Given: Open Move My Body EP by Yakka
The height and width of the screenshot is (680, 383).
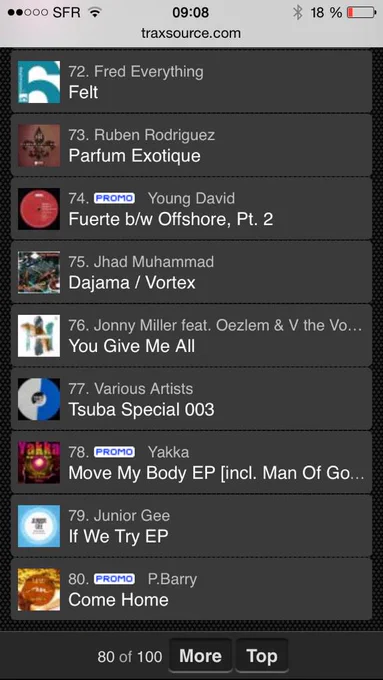Looking at the screenshot, I should pyautogui.click(x=191, y=462).
